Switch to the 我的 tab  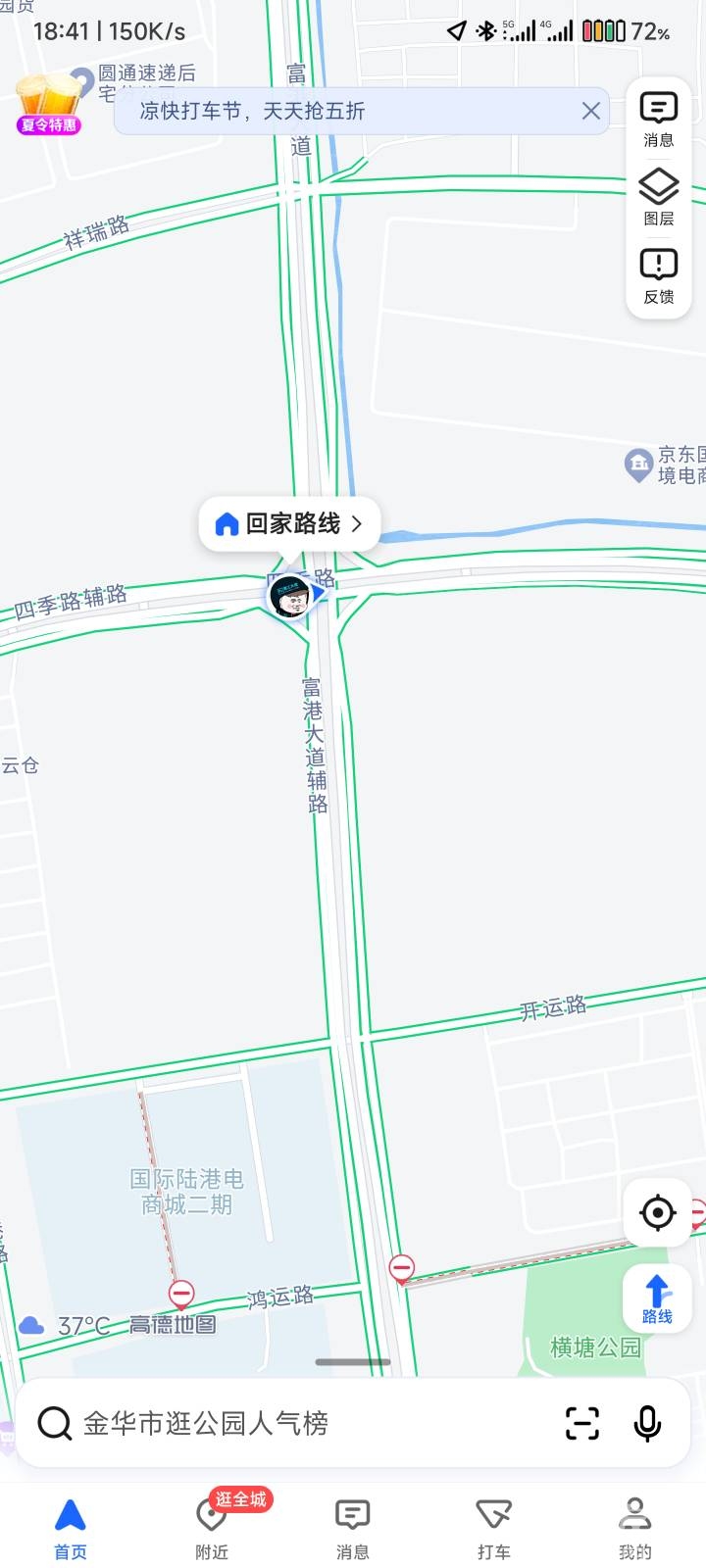634,1529
